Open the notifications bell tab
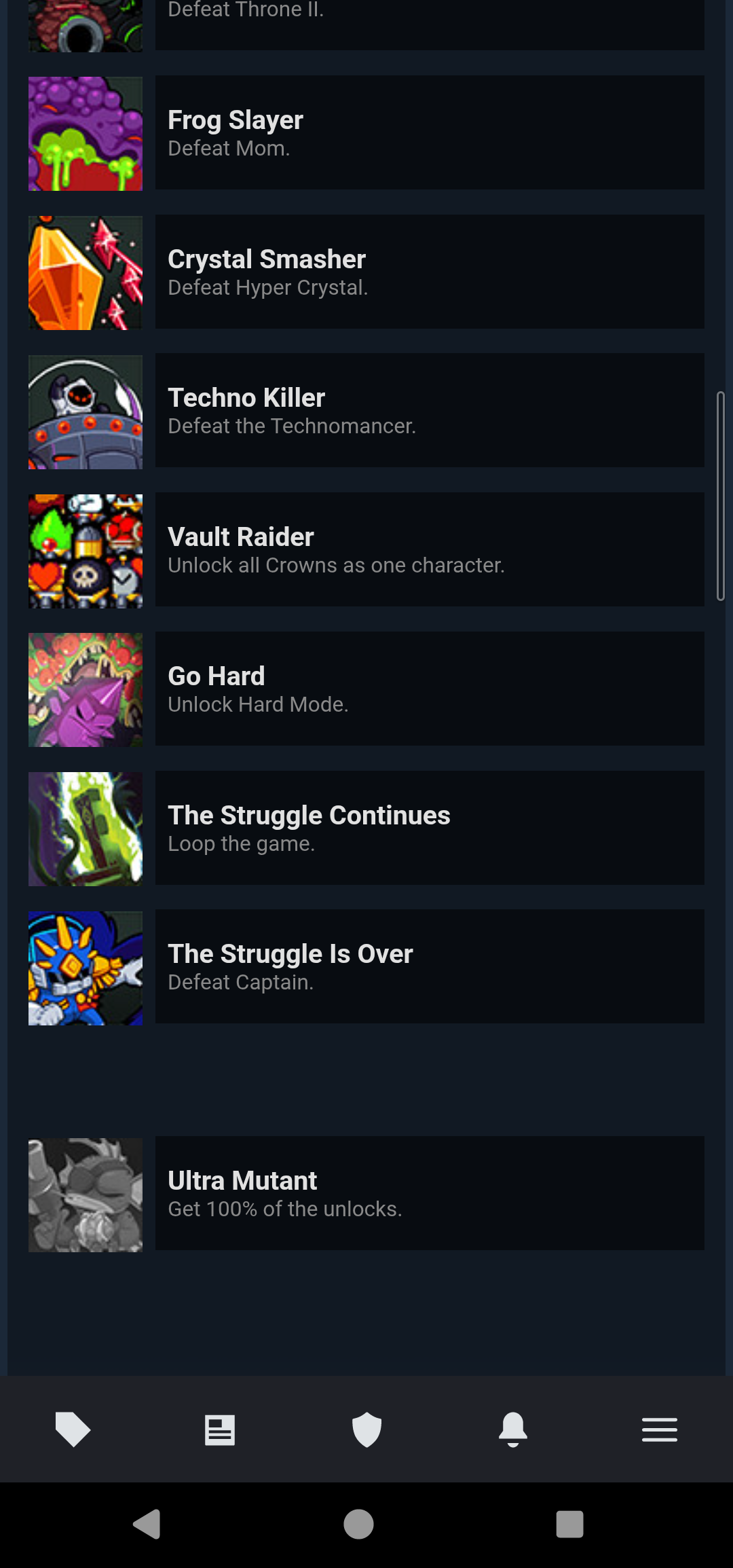733x1568 pixels. pyautogui.click(x=513, y=1429)
